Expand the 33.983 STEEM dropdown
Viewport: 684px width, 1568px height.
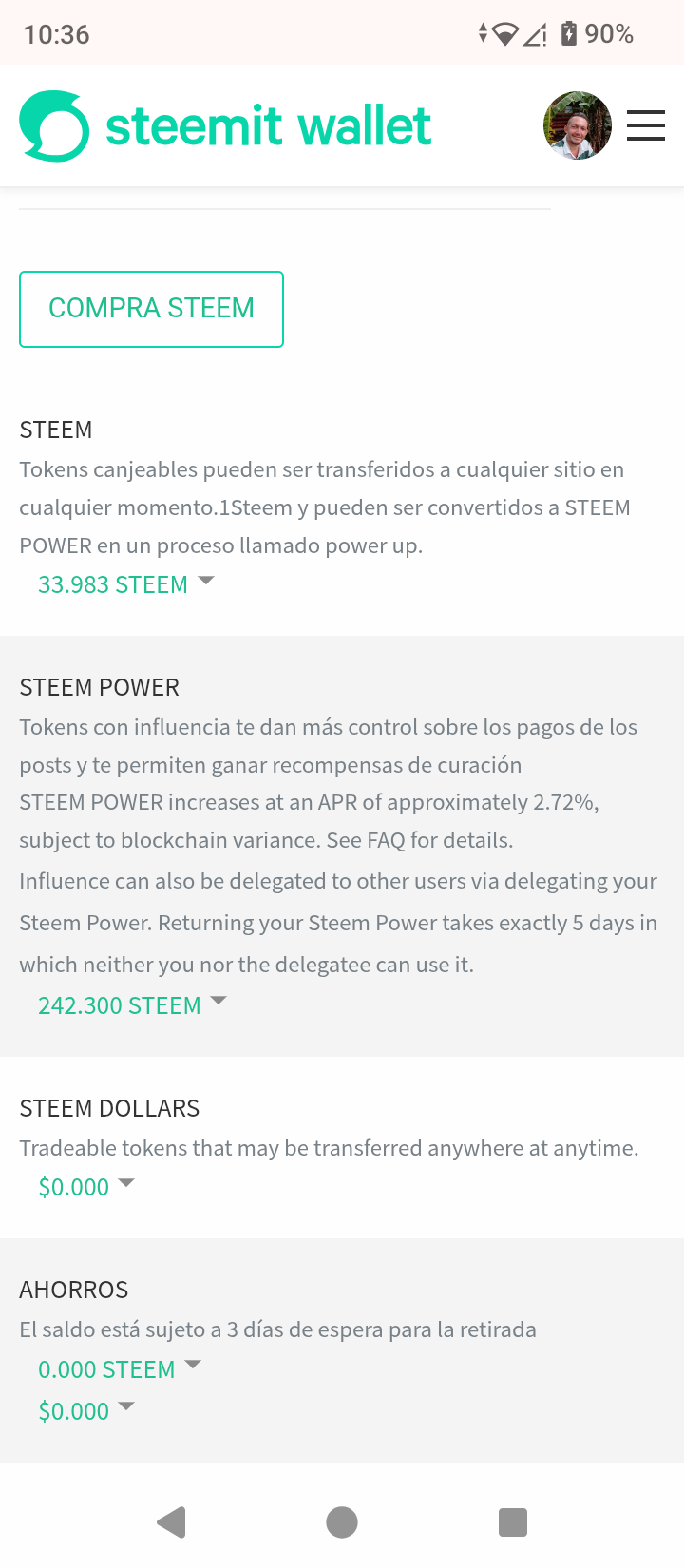(125, 584)
